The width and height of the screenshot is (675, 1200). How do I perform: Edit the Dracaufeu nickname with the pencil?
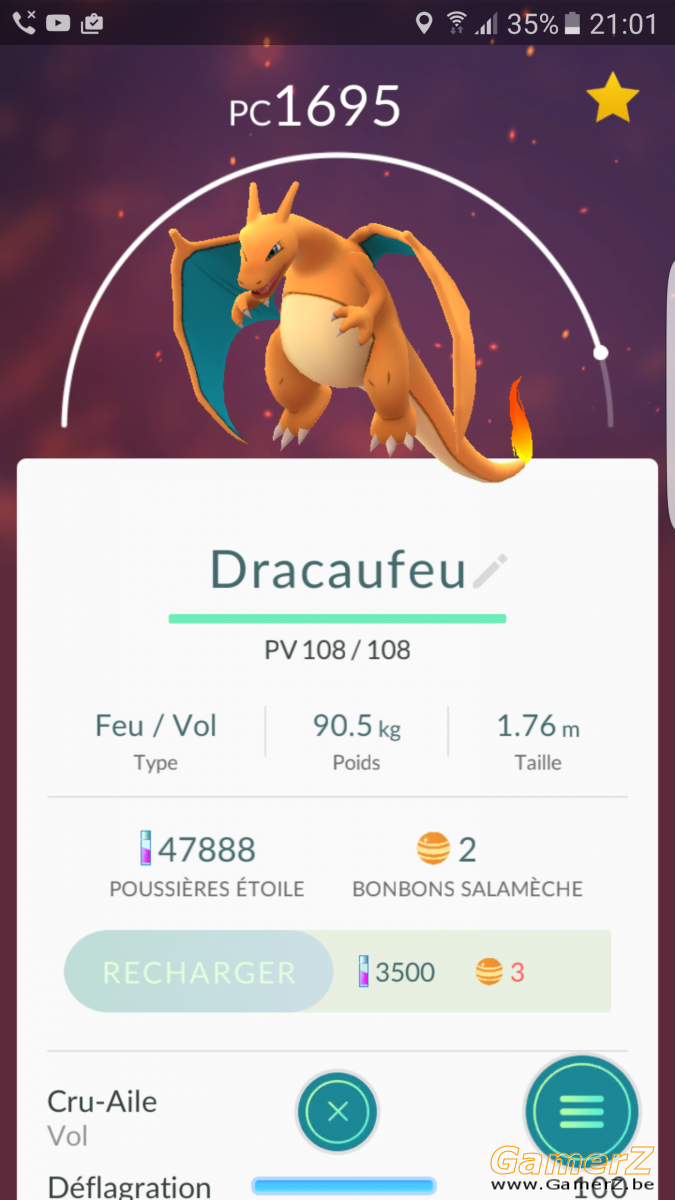pos(490,570)
